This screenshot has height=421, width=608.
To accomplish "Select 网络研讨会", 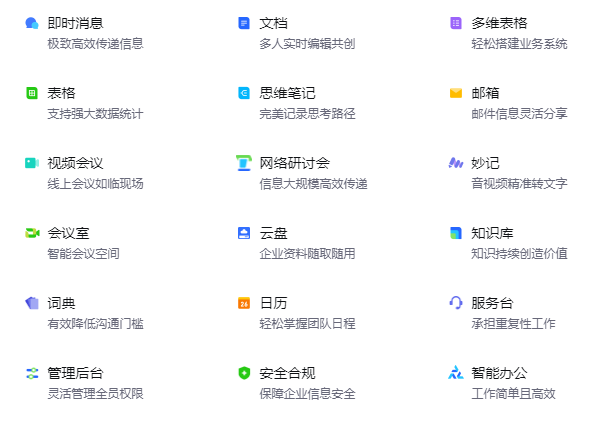I will [x=294, y=163].
